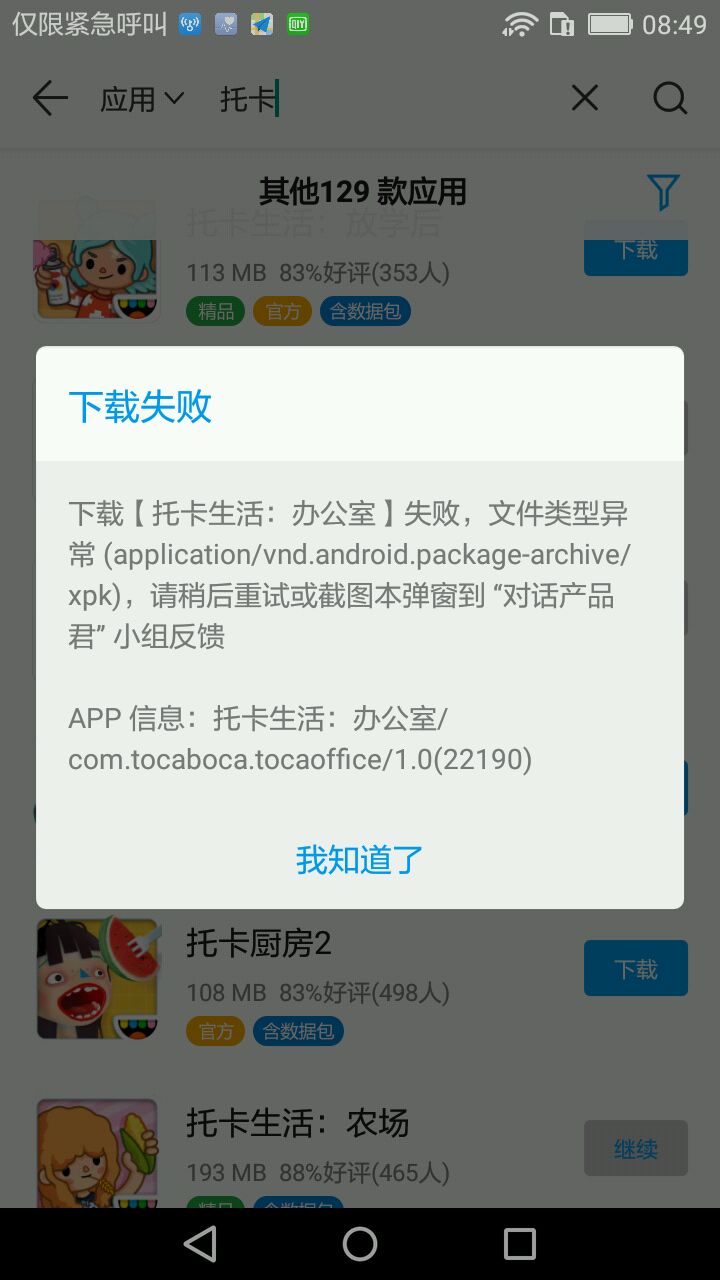
Task: Dismiss dialog with 我知道了 button
Action: (360, 859)
